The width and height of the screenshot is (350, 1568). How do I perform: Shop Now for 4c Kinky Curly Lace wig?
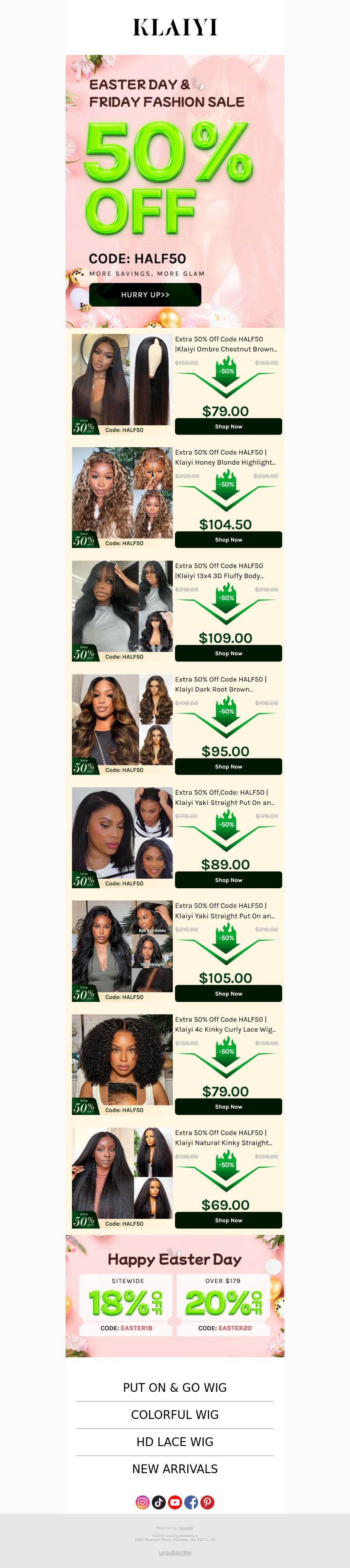click(228, 1107)
